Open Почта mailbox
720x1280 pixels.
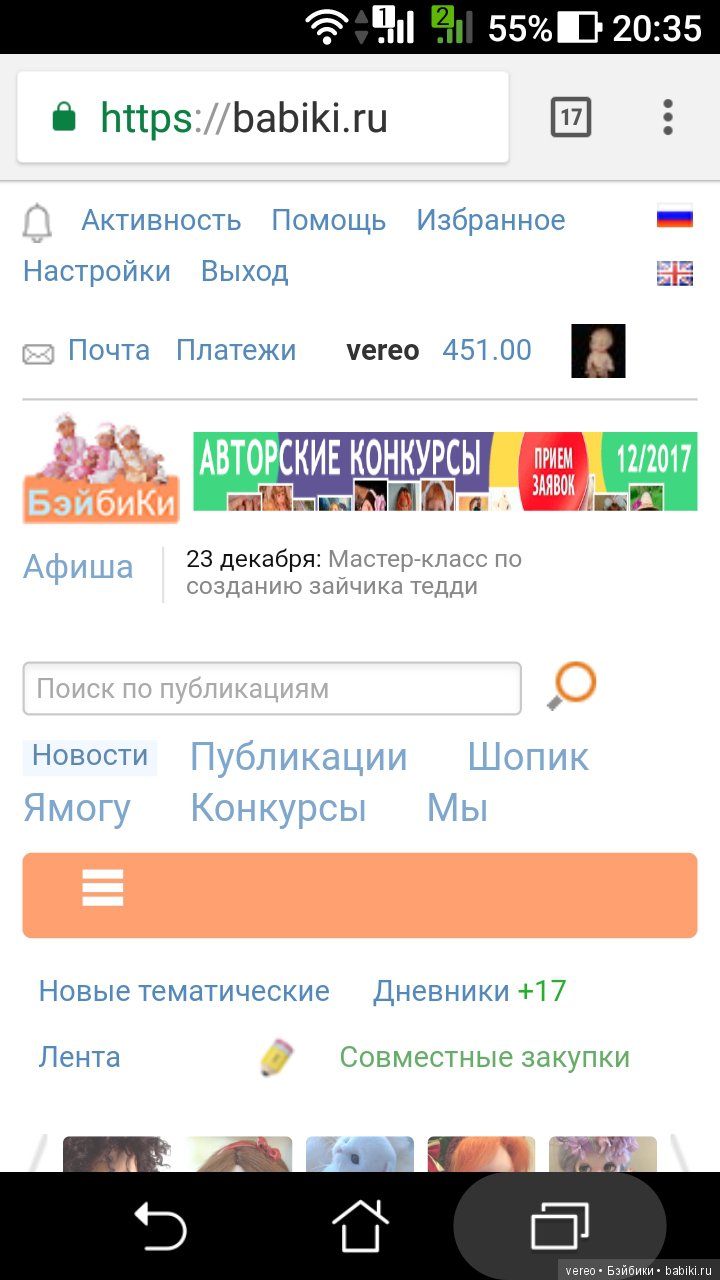pos(108,350)
